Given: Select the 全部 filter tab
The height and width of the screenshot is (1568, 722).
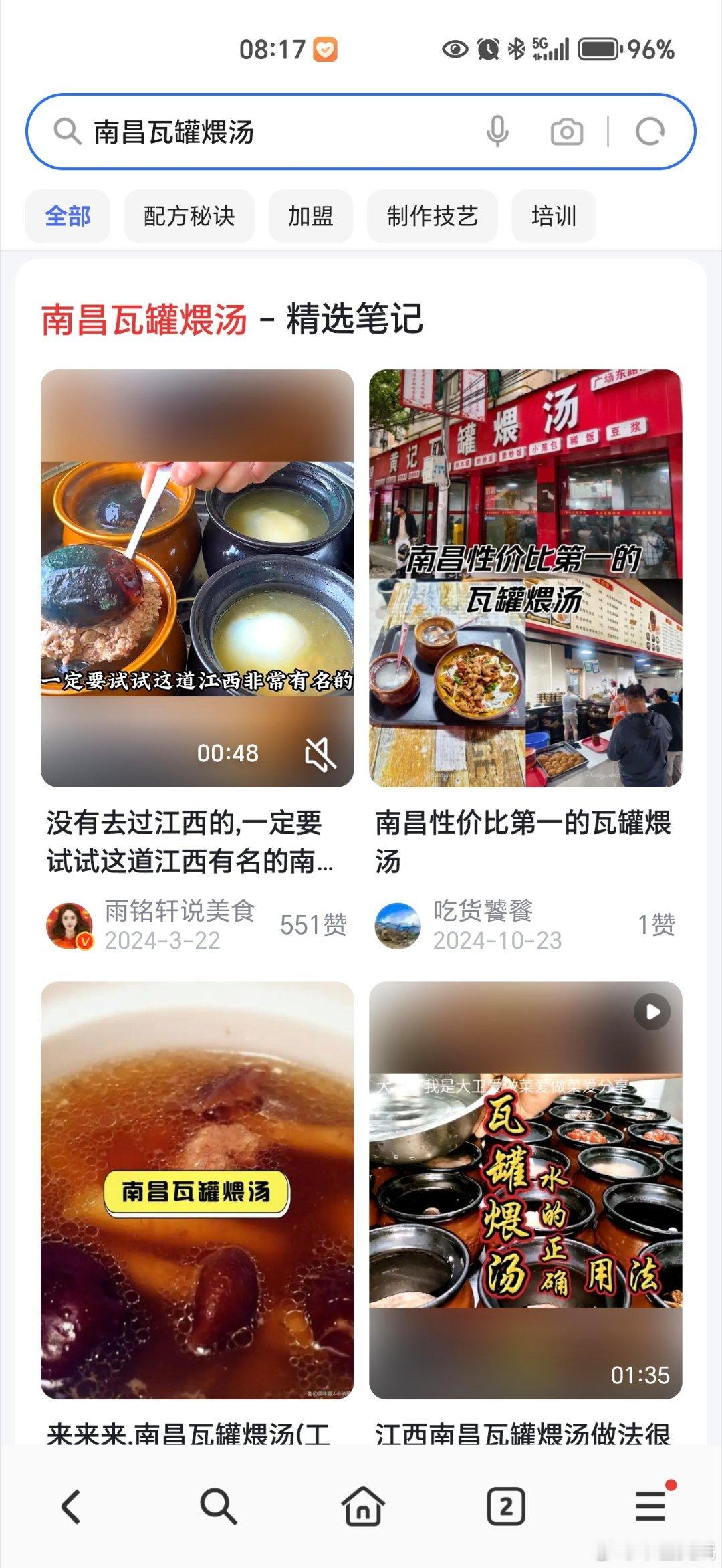Looking at the screenshot, I should coord(68,216).
